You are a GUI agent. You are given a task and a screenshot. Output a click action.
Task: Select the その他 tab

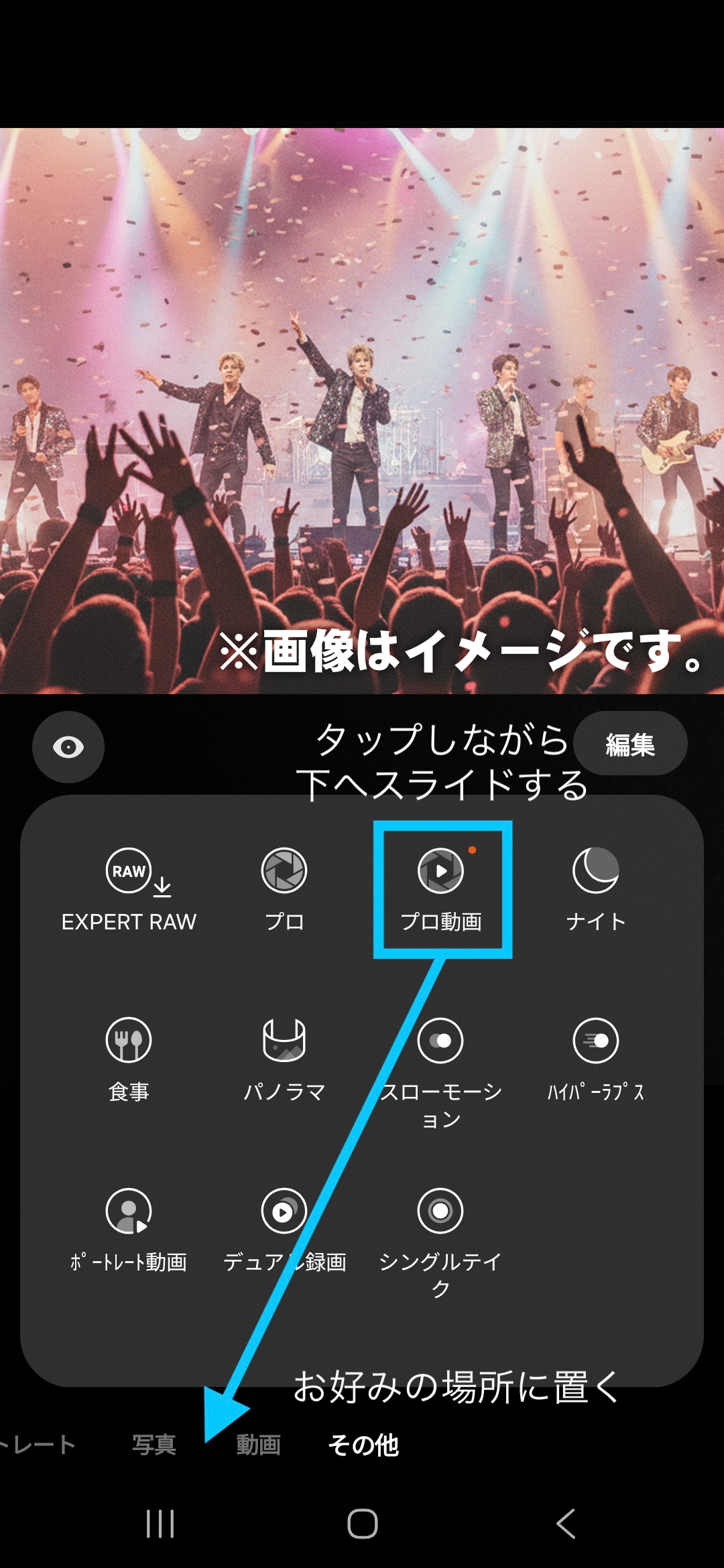[x=363, y=1445]
